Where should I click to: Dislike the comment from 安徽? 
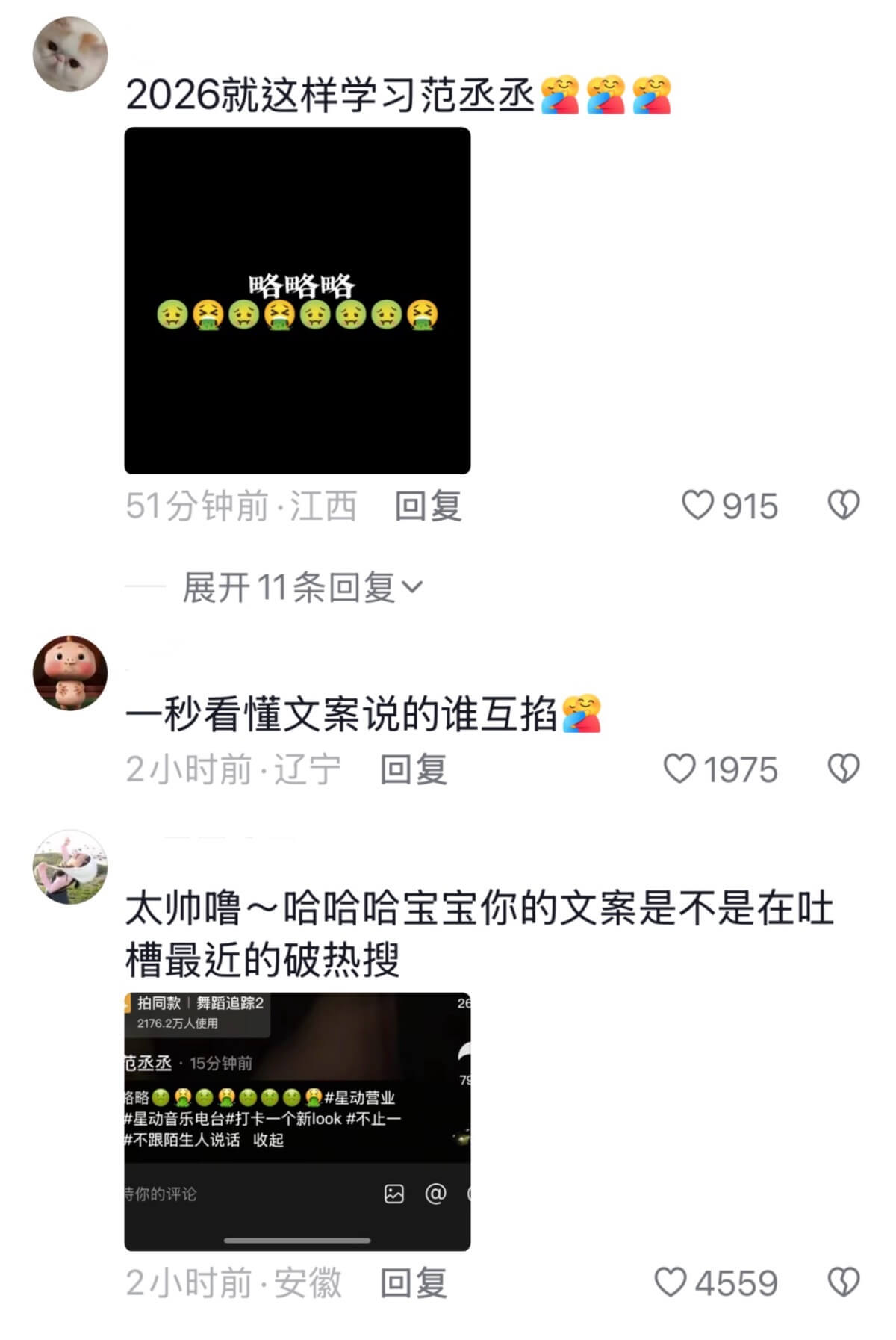click(844, 1282)
